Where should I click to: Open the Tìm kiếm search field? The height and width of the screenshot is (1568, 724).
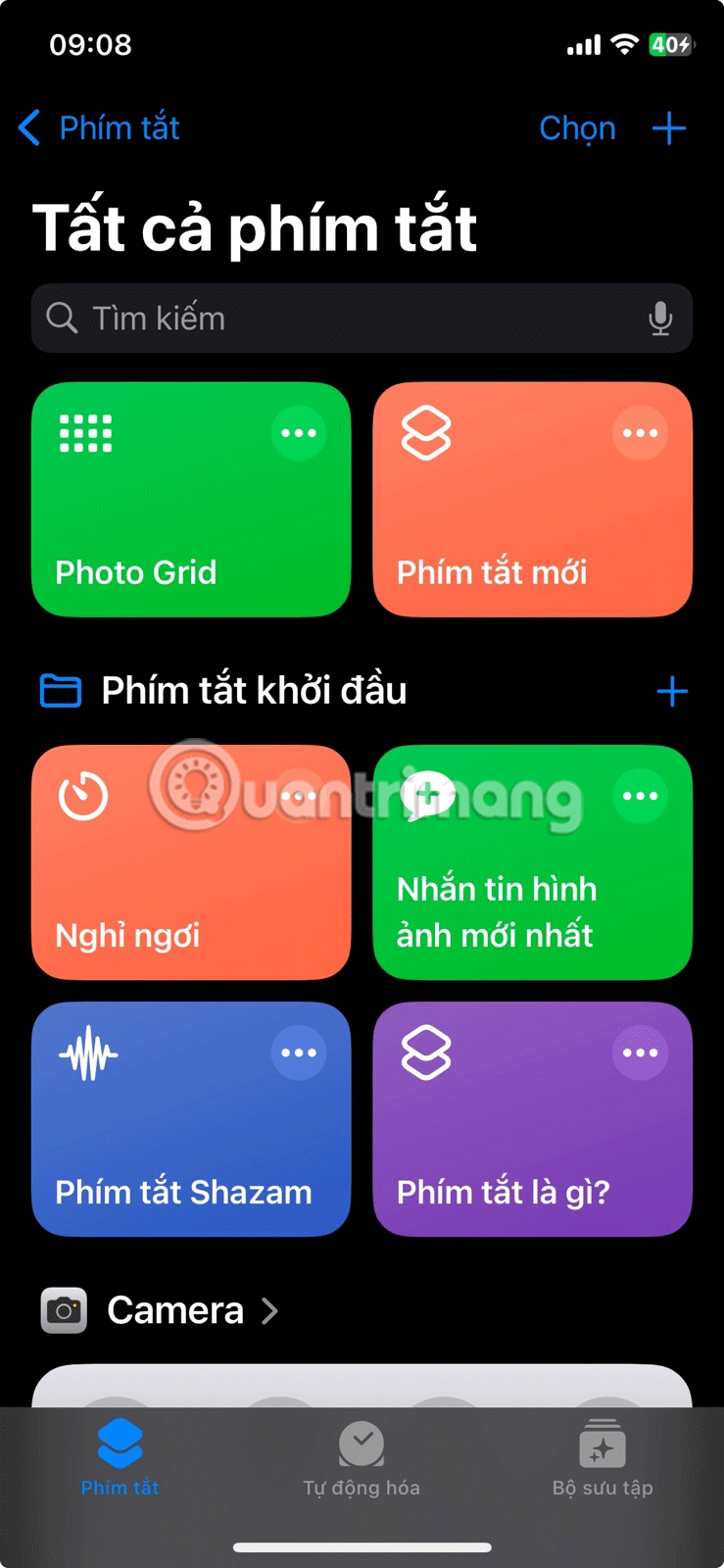coord(343,318)
